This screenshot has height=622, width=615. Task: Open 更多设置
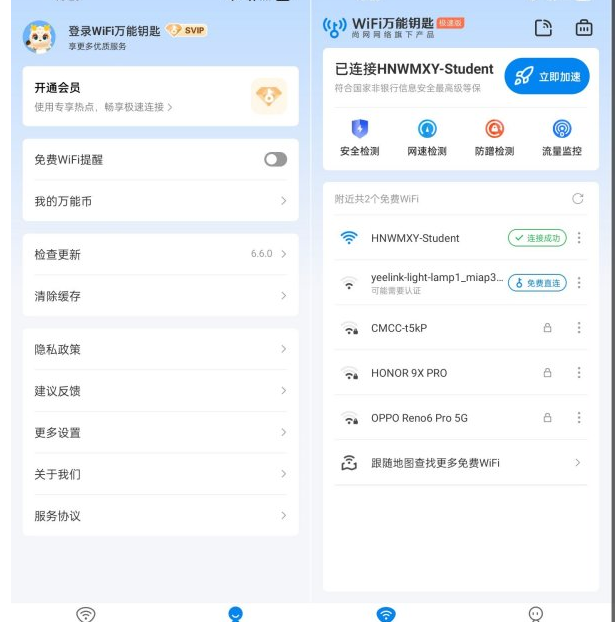[x=160, y=433]
